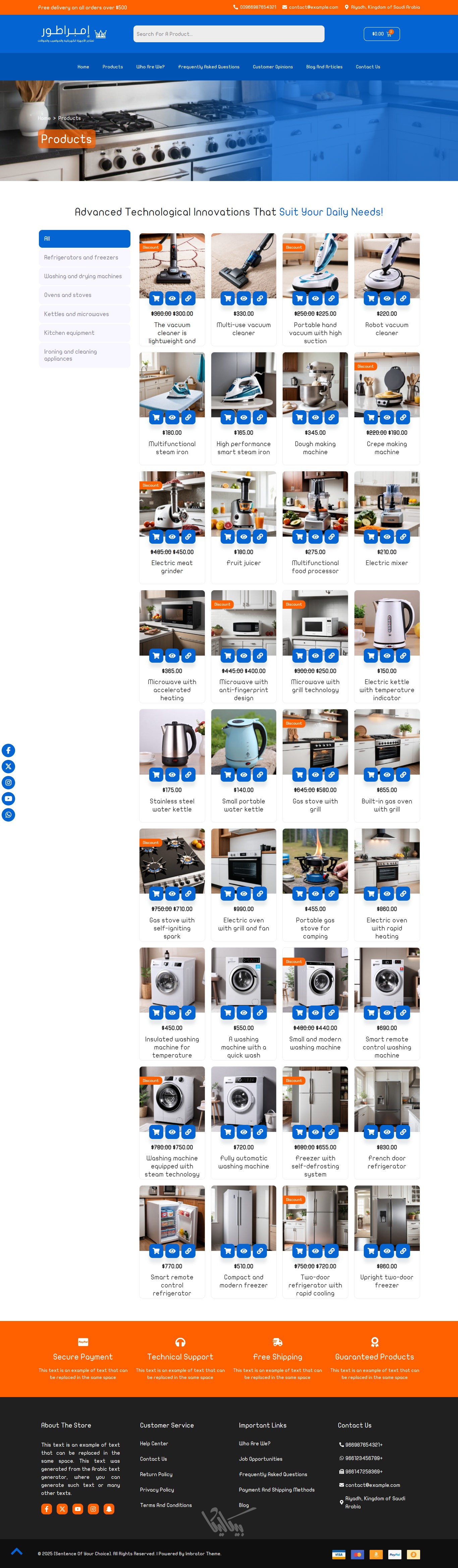Tap the Search For A Product field
458x1568 pixels.
point(228,34)
